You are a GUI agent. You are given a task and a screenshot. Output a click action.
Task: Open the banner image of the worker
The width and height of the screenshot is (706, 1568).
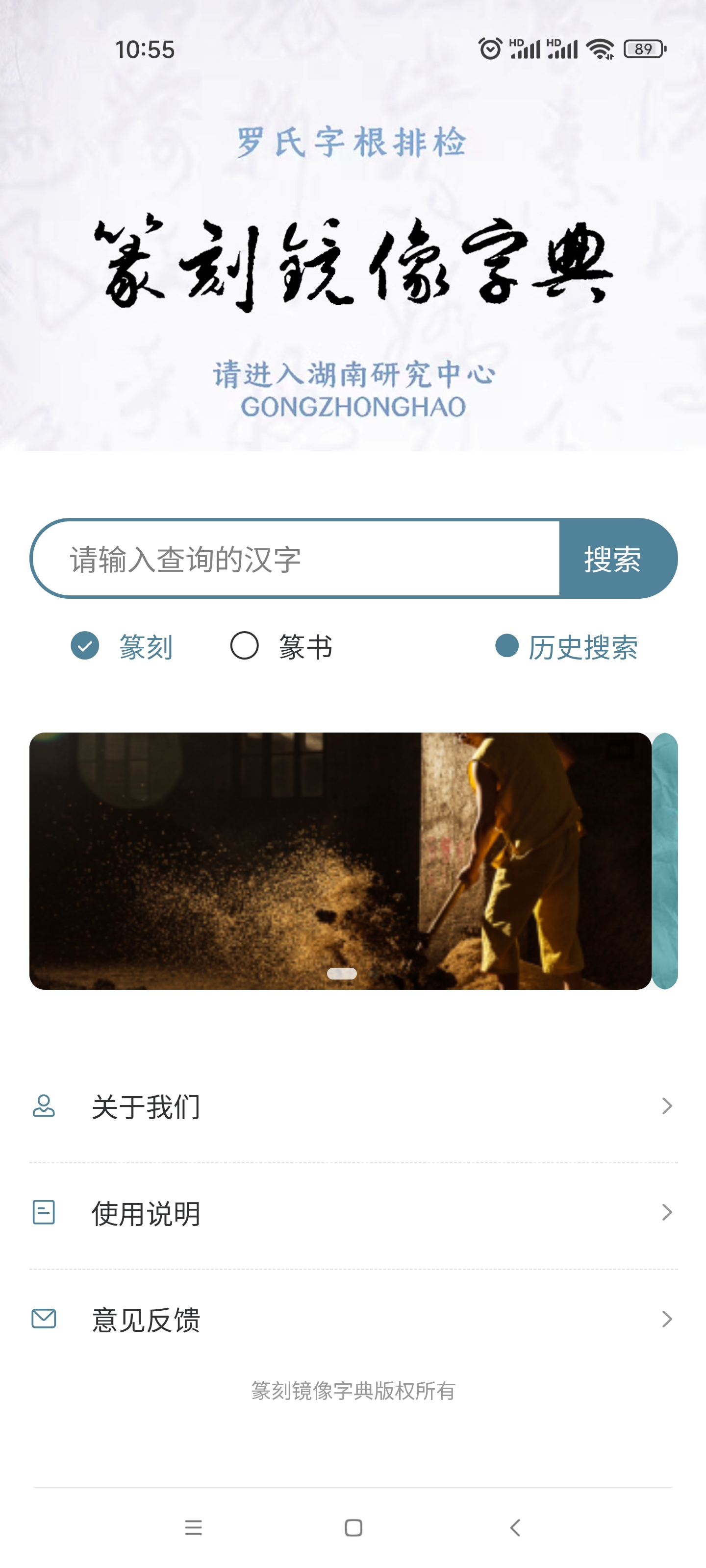point(340,861)
